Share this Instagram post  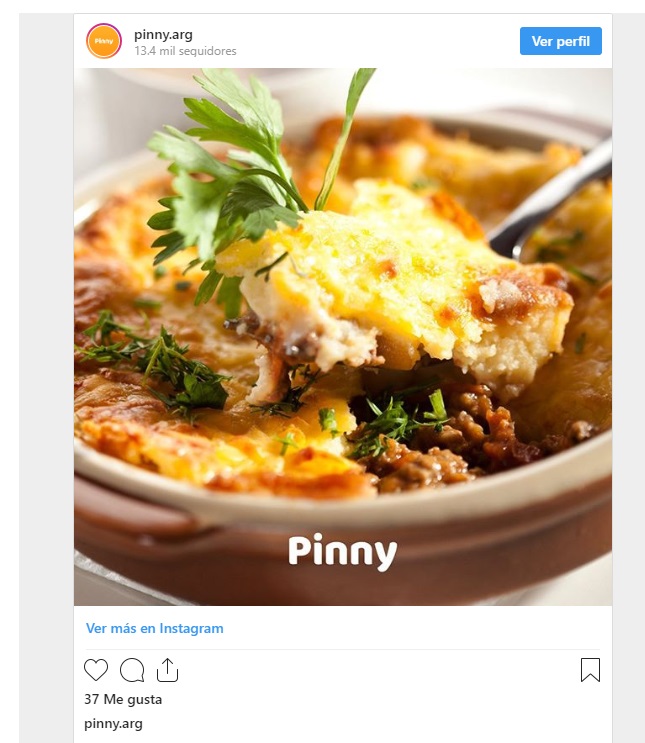point(167,670)
